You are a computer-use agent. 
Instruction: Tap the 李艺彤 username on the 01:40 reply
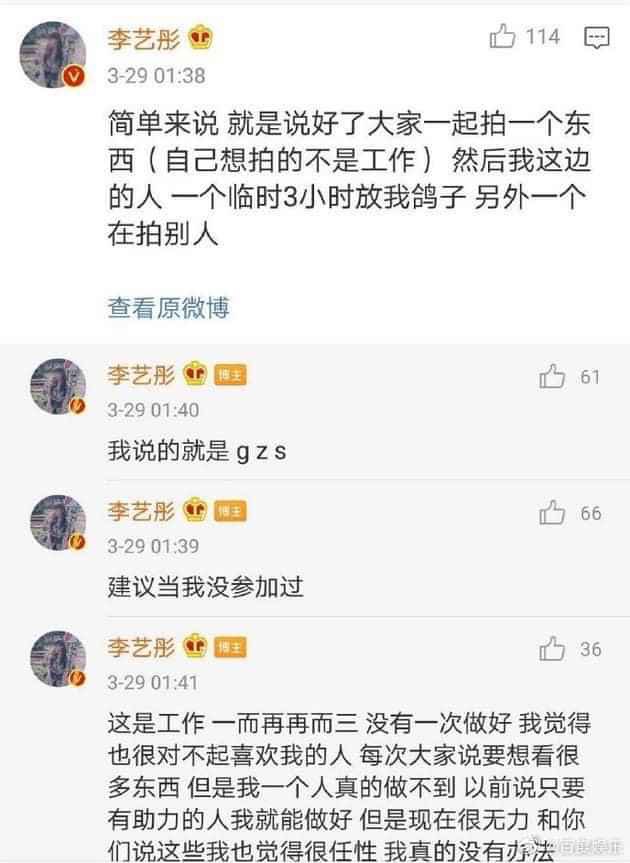(x=141, y=376)
